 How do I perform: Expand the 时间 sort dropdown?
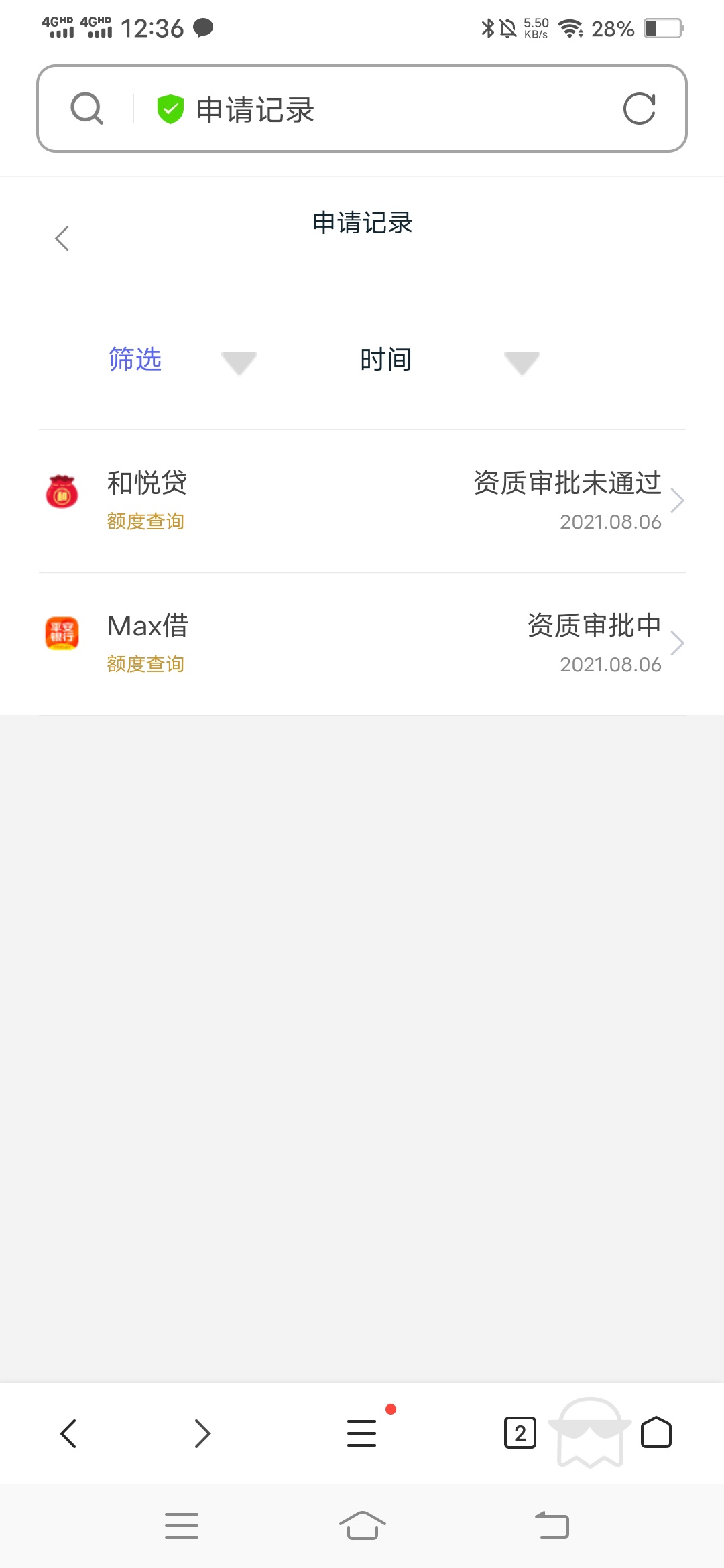(x=450, y=361)
